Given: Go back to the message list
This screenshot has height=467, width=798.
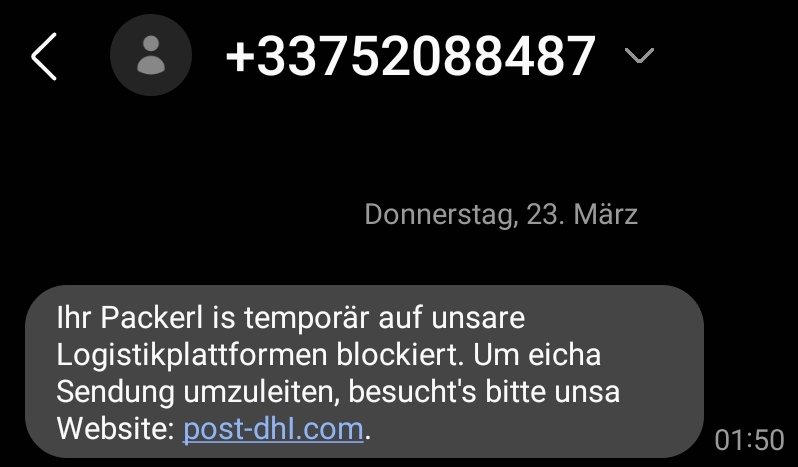Looking at the screenshot, I should (45, 57).
